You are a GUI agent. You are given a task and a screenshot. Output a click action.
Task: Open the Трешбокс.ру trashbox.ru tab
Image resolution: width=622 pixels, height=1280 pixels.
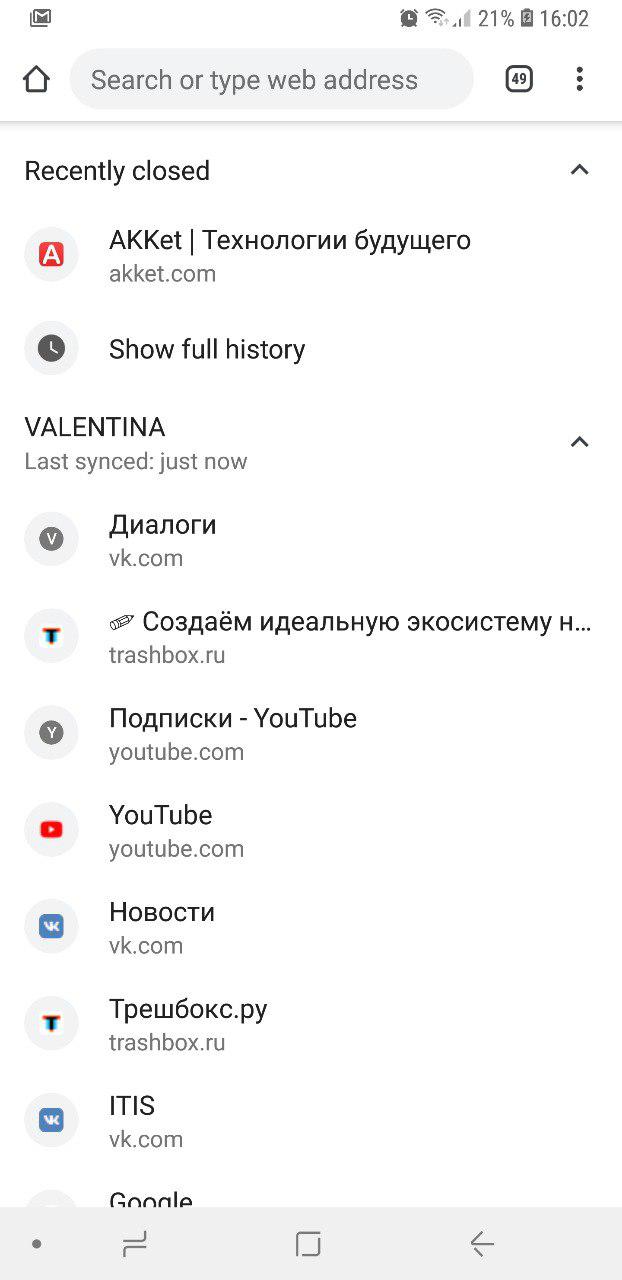click(x=311, y=1024)
